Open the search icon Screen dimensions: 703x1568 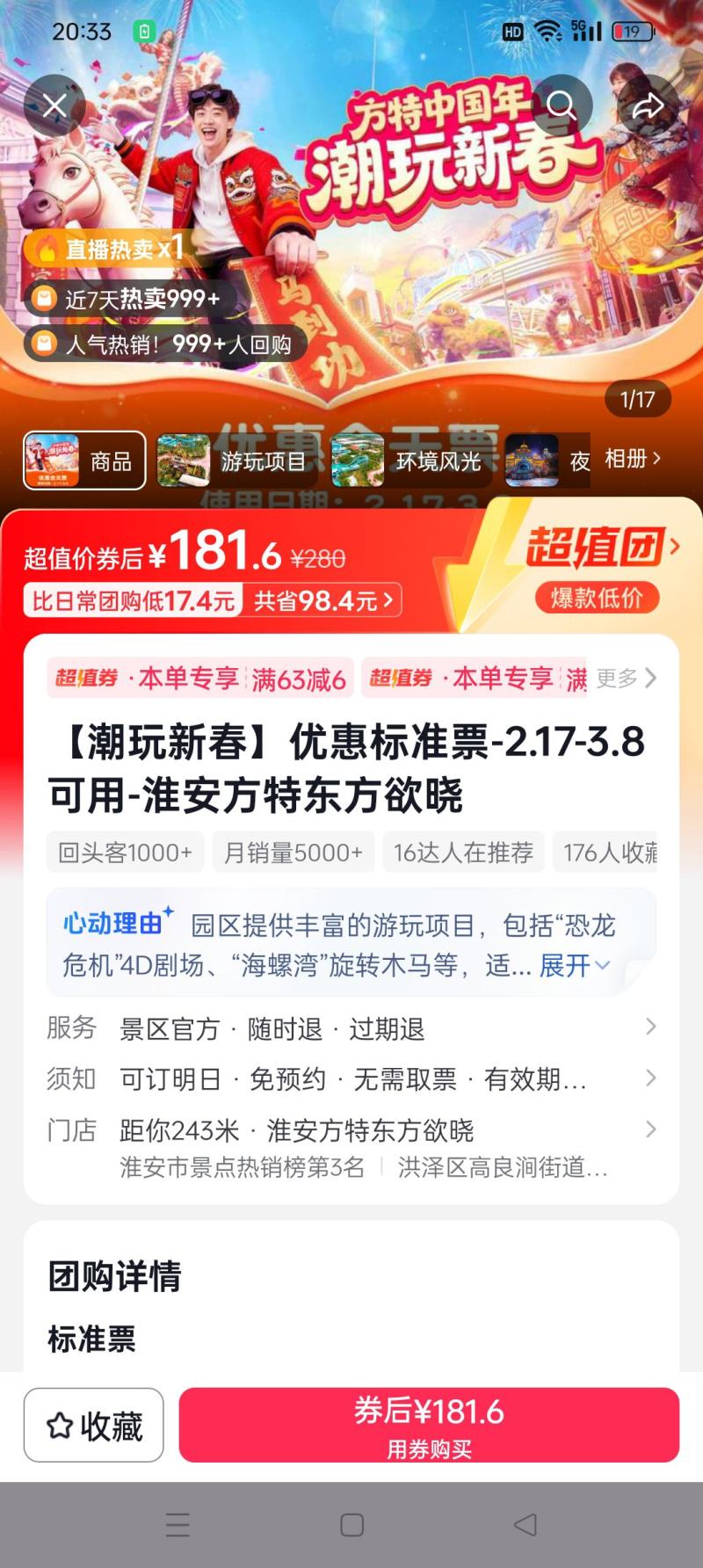click(x=561, y=106)
